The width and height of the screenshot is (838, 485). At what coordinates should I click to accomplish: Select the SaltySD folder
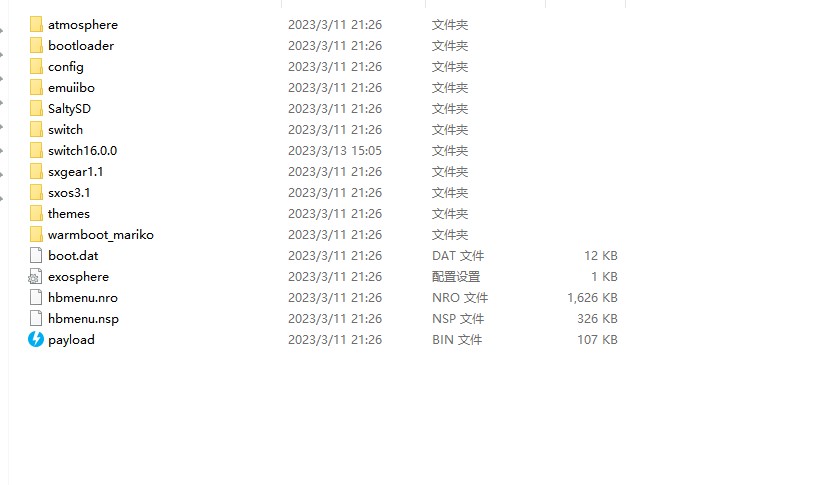click(x=69, y=108)
